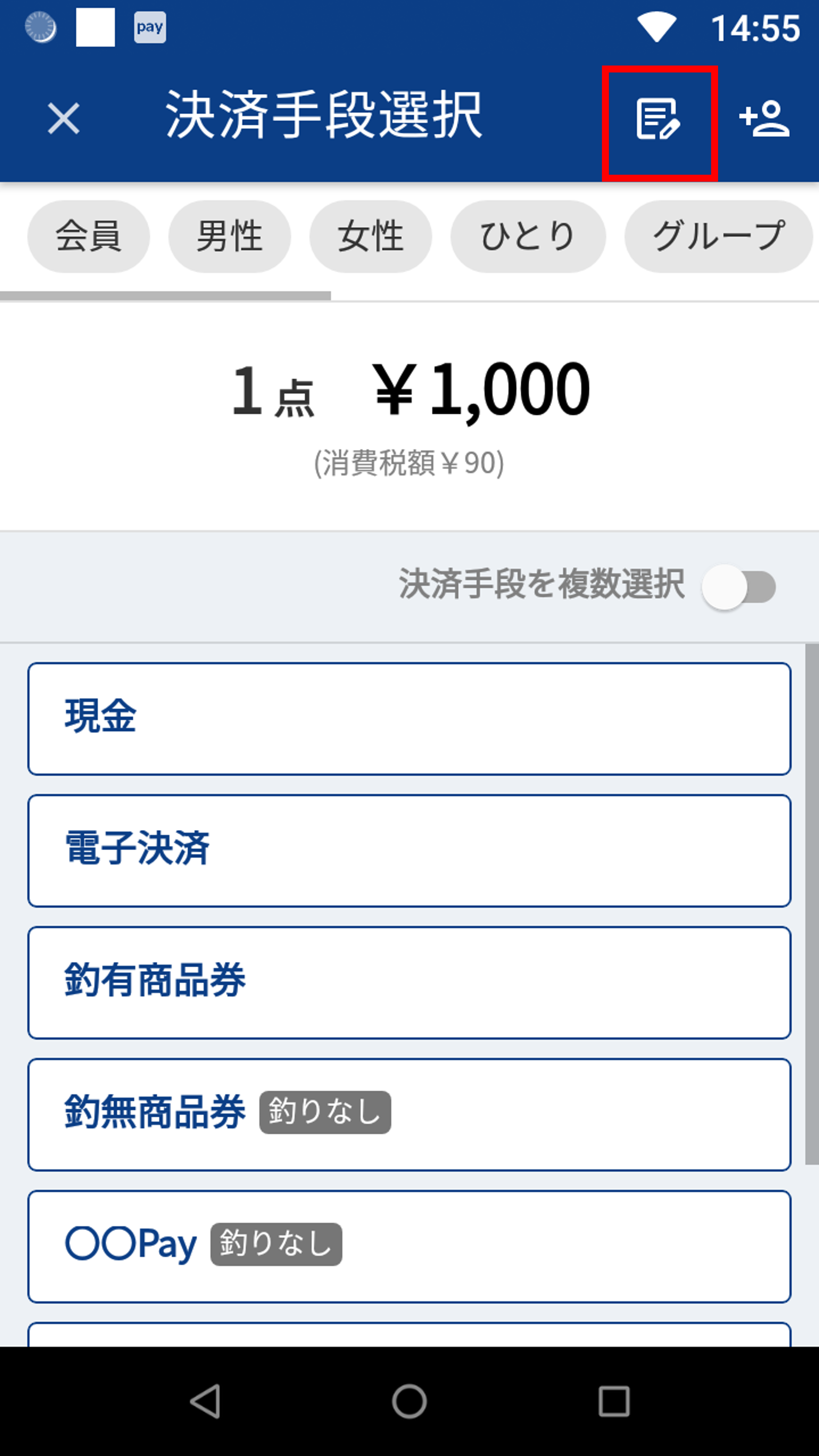This screenshot has width=819, height=1456.
Task: Tap the pay icon in the status bar
Action: [x=149, y=26]
